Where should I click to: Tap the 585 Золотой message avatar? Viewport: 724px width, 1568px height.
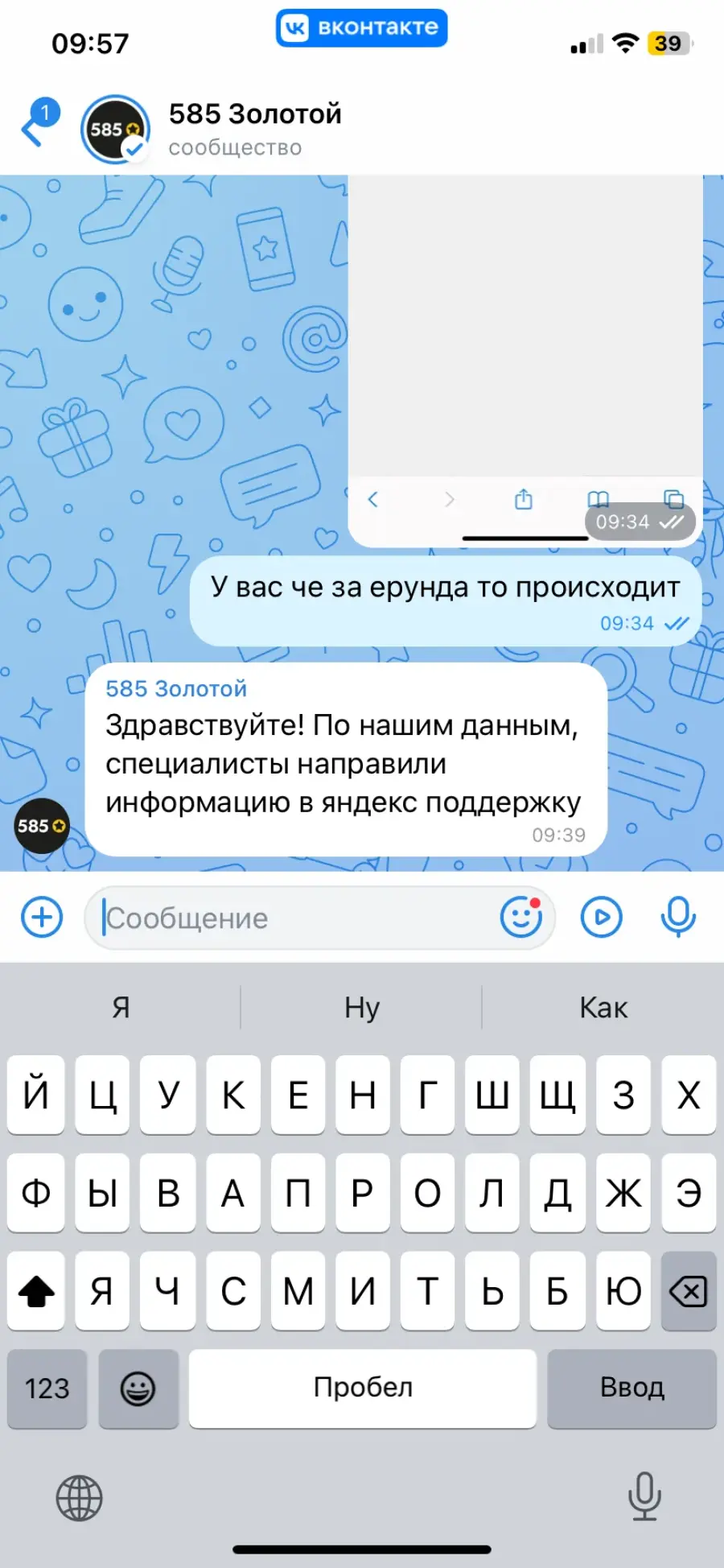click(42, 826)
